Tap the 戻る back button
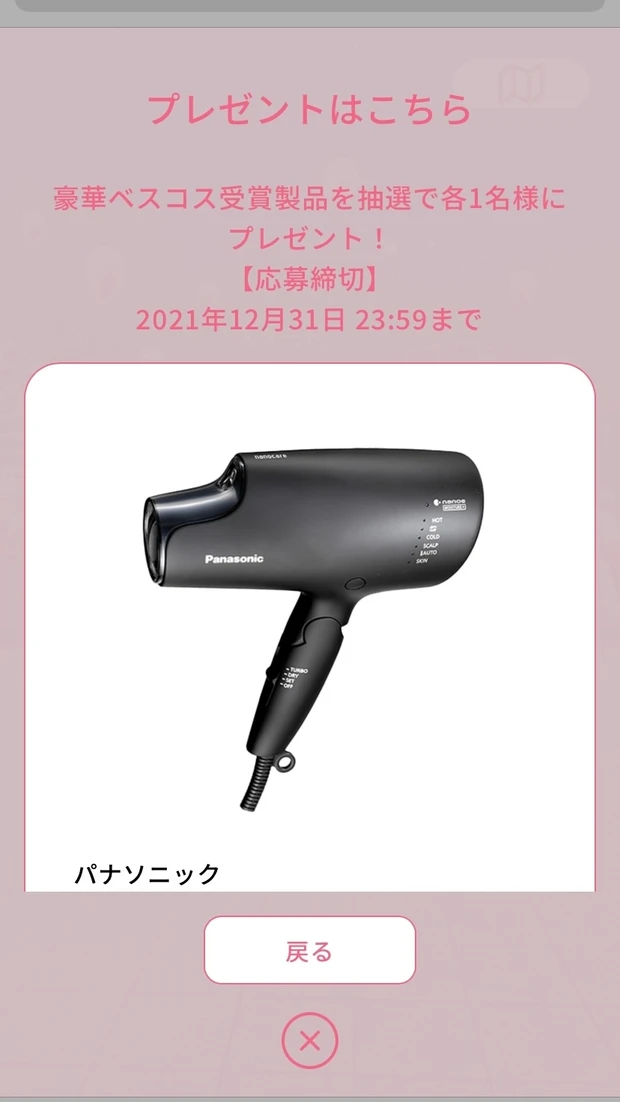 (309, 950)
